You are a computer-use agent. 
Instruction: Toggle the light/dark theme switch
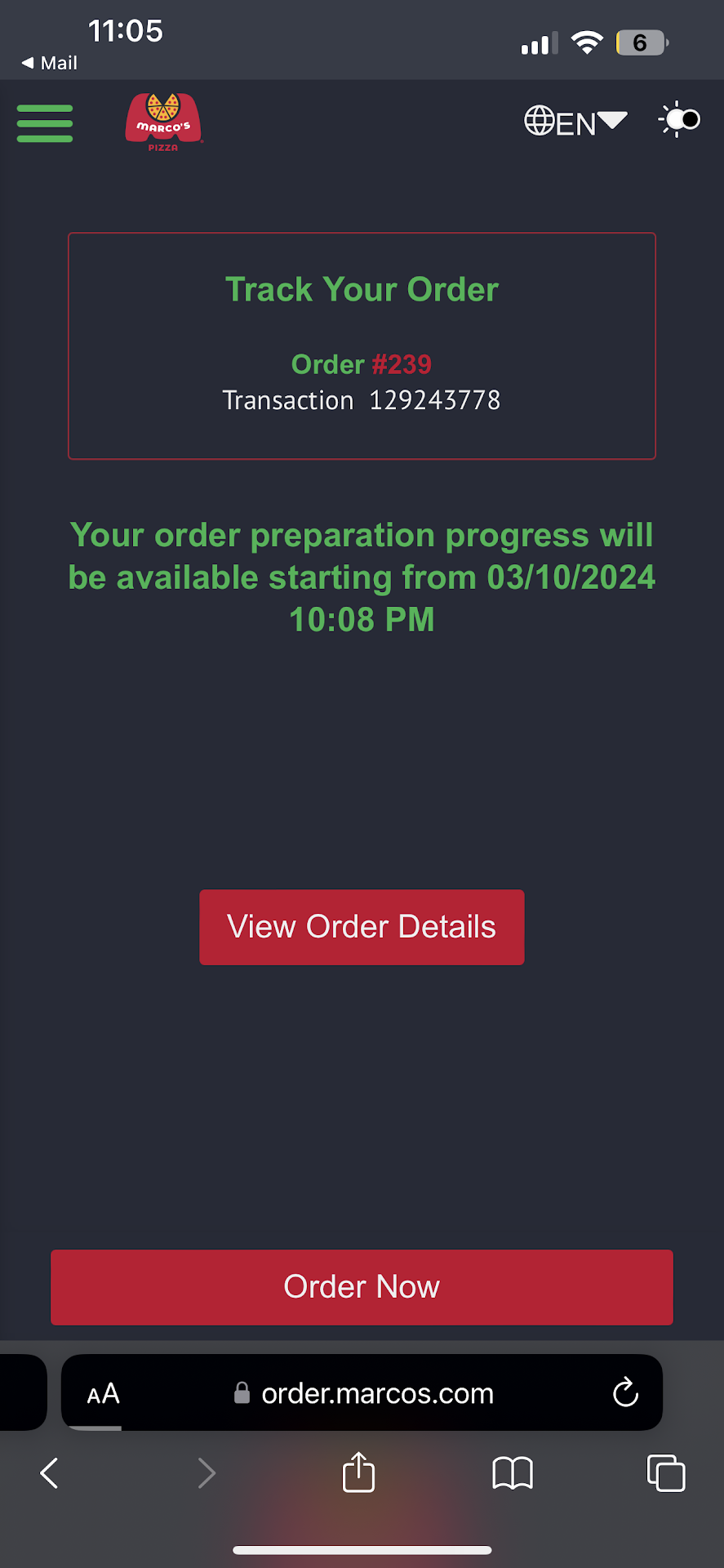(679, 120)
